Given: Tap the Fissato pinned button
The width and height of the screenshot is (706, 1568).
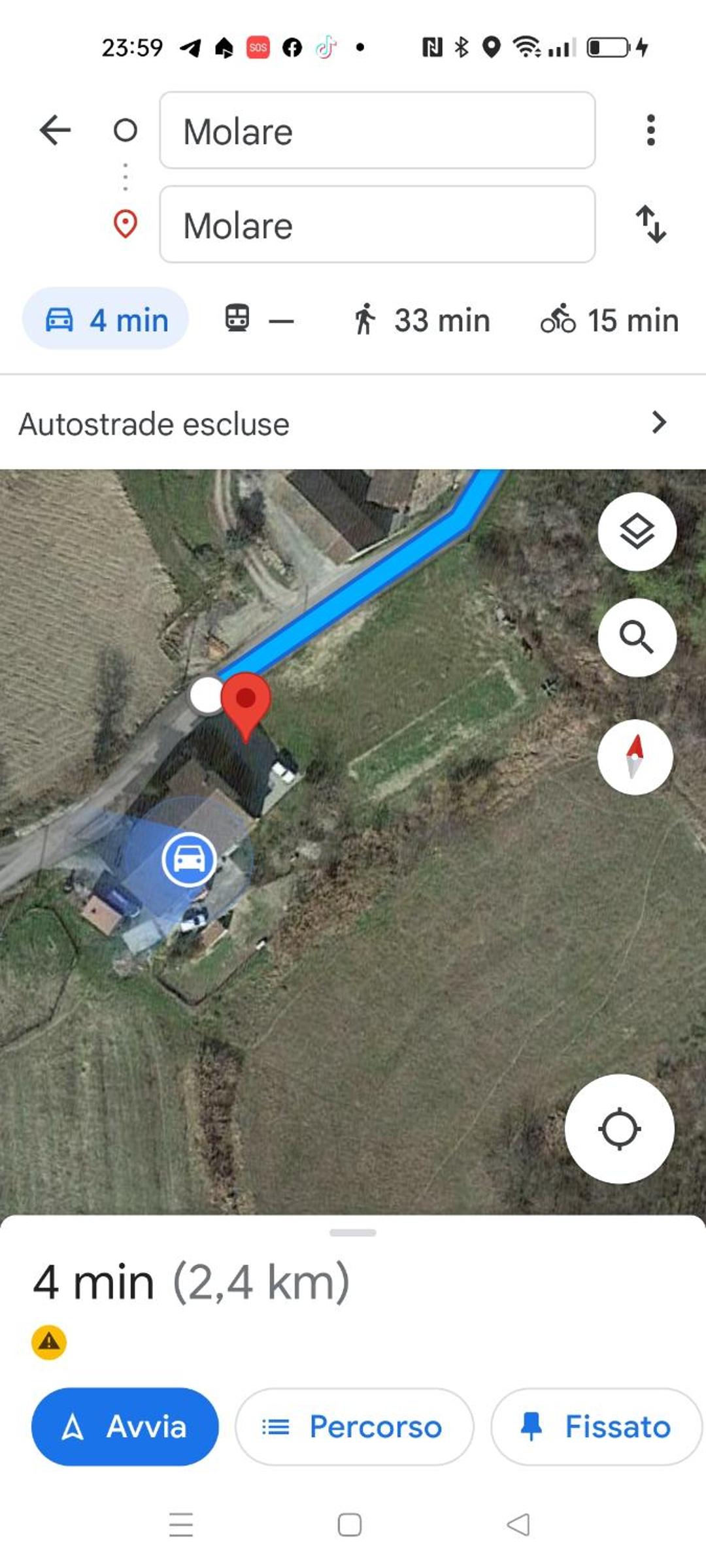Looking at the screenshot, I should (x=597, y=1426).
